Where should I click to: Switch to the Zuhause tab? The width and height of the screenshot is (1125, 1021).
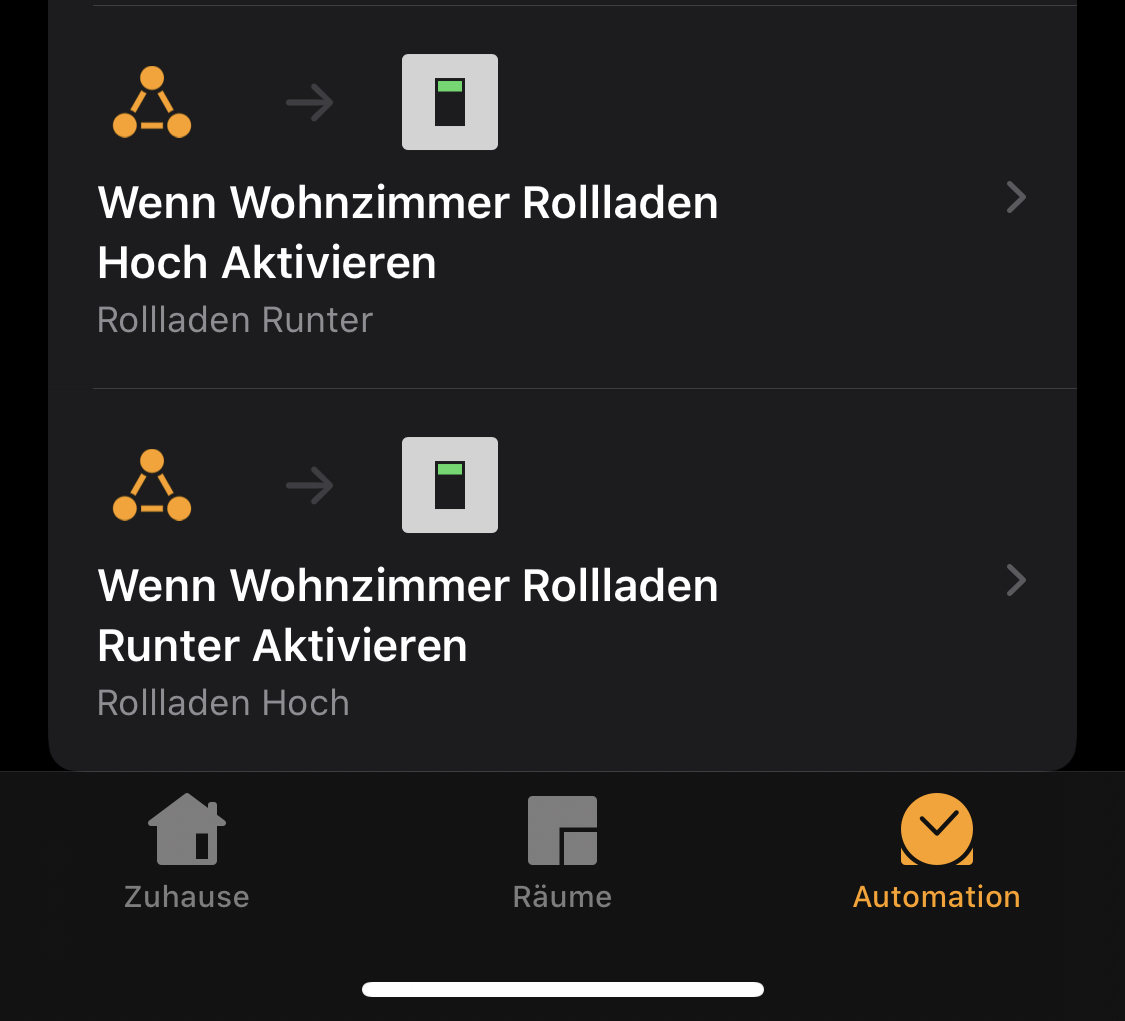(x=187, y=851)
